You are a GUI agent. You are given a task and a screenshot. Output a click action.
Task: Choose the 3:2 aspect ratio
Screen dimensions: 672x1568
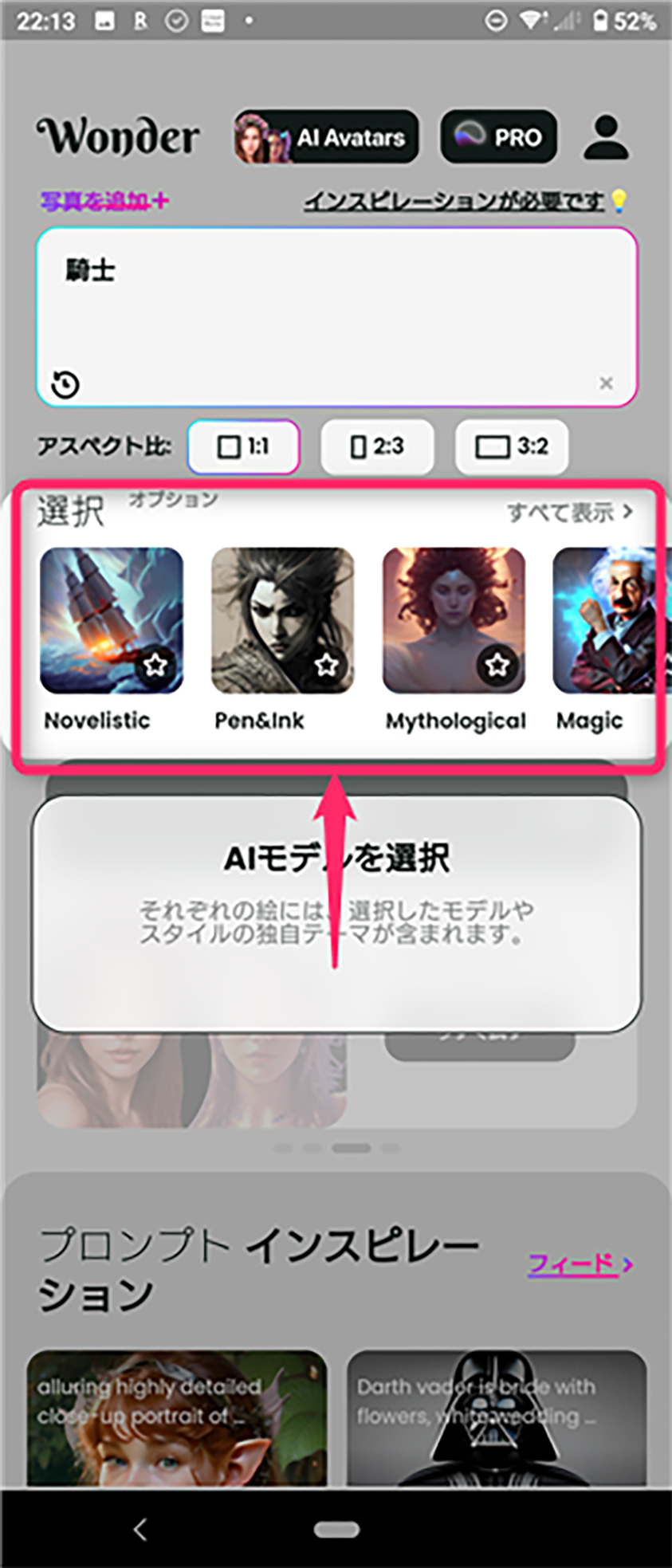[x=511, y=446]
